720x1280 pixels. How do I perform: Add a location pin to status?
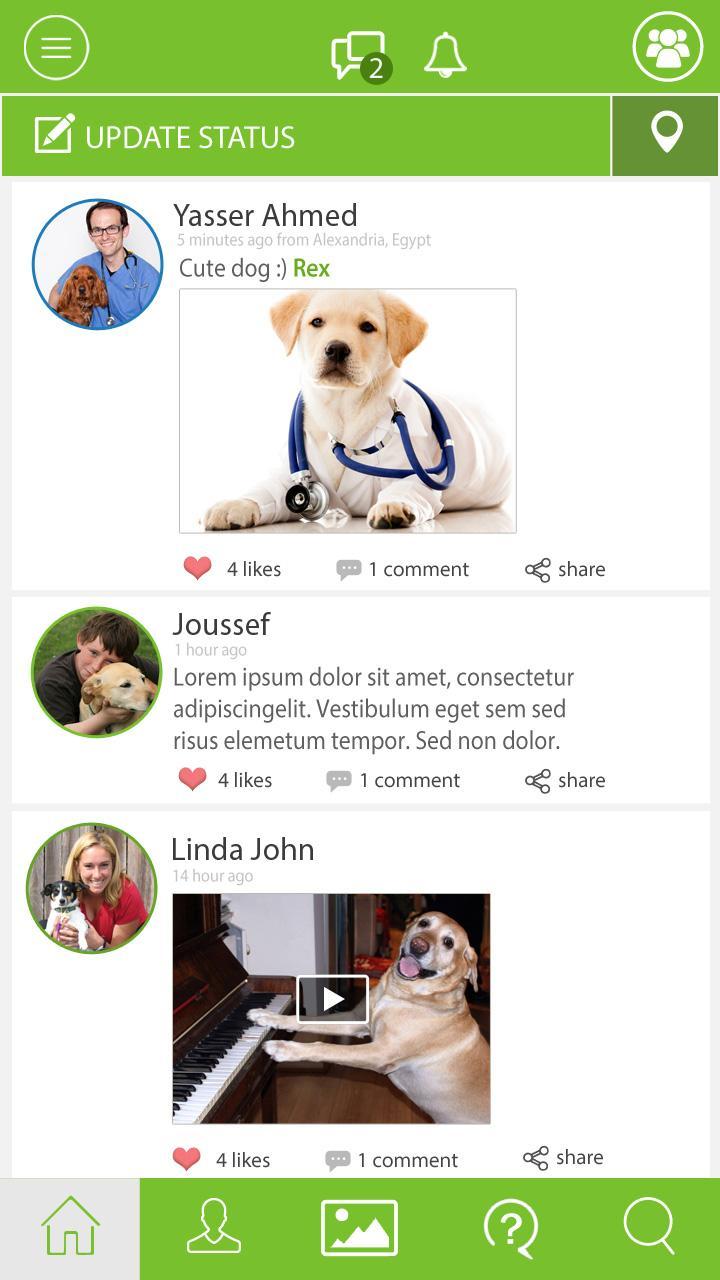pos(666,135)
